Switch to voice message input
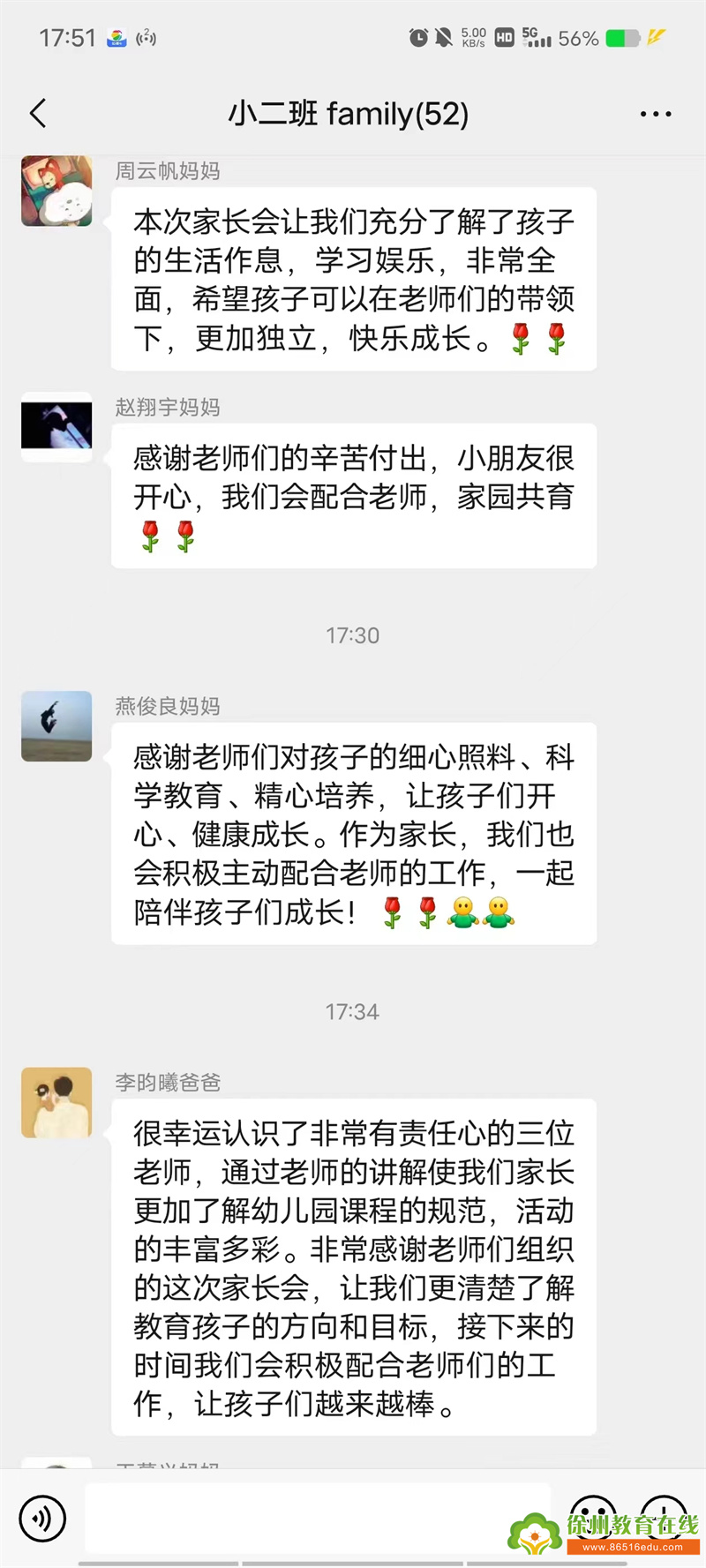The image size is (706, 1568). coord(41,1519)
